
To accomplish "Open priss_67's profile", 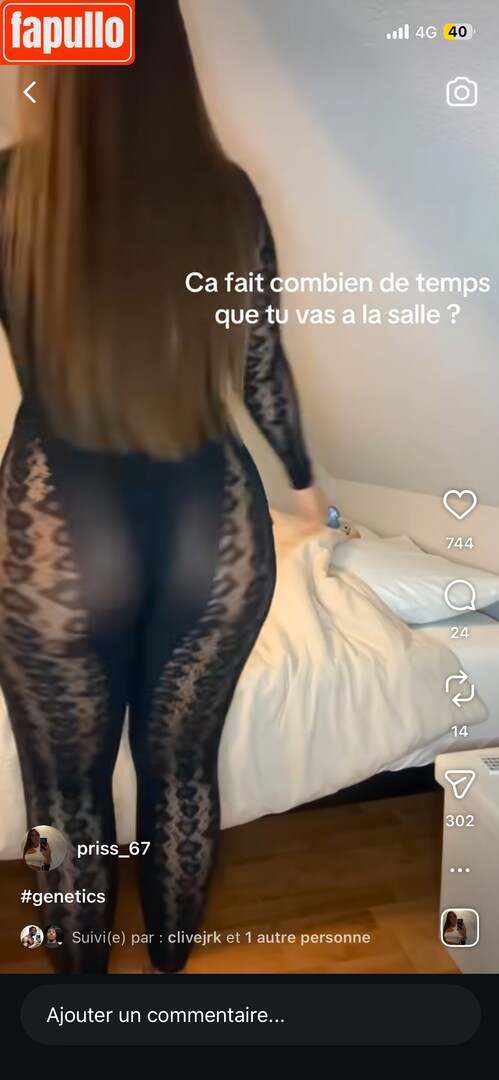I will [113, 849].
